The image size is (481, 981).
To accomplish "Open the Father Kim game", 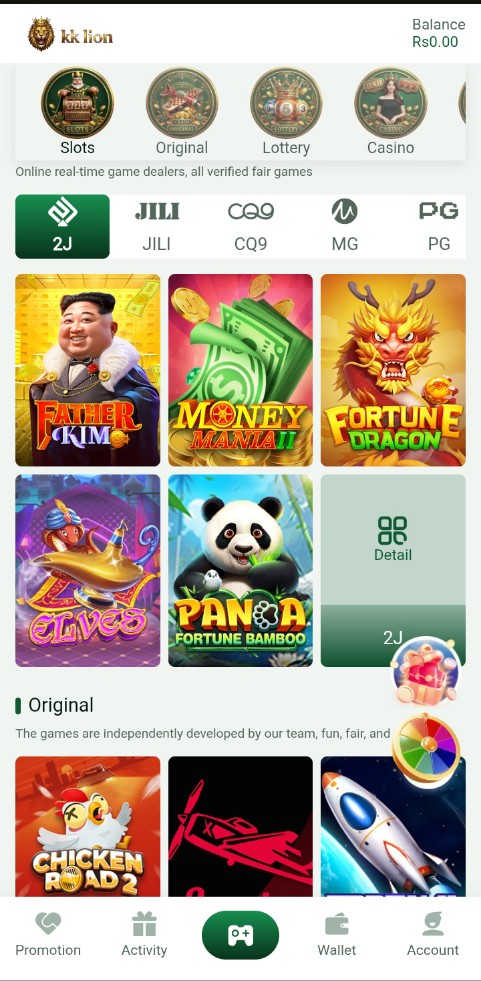I will click(x=88, y=370).
